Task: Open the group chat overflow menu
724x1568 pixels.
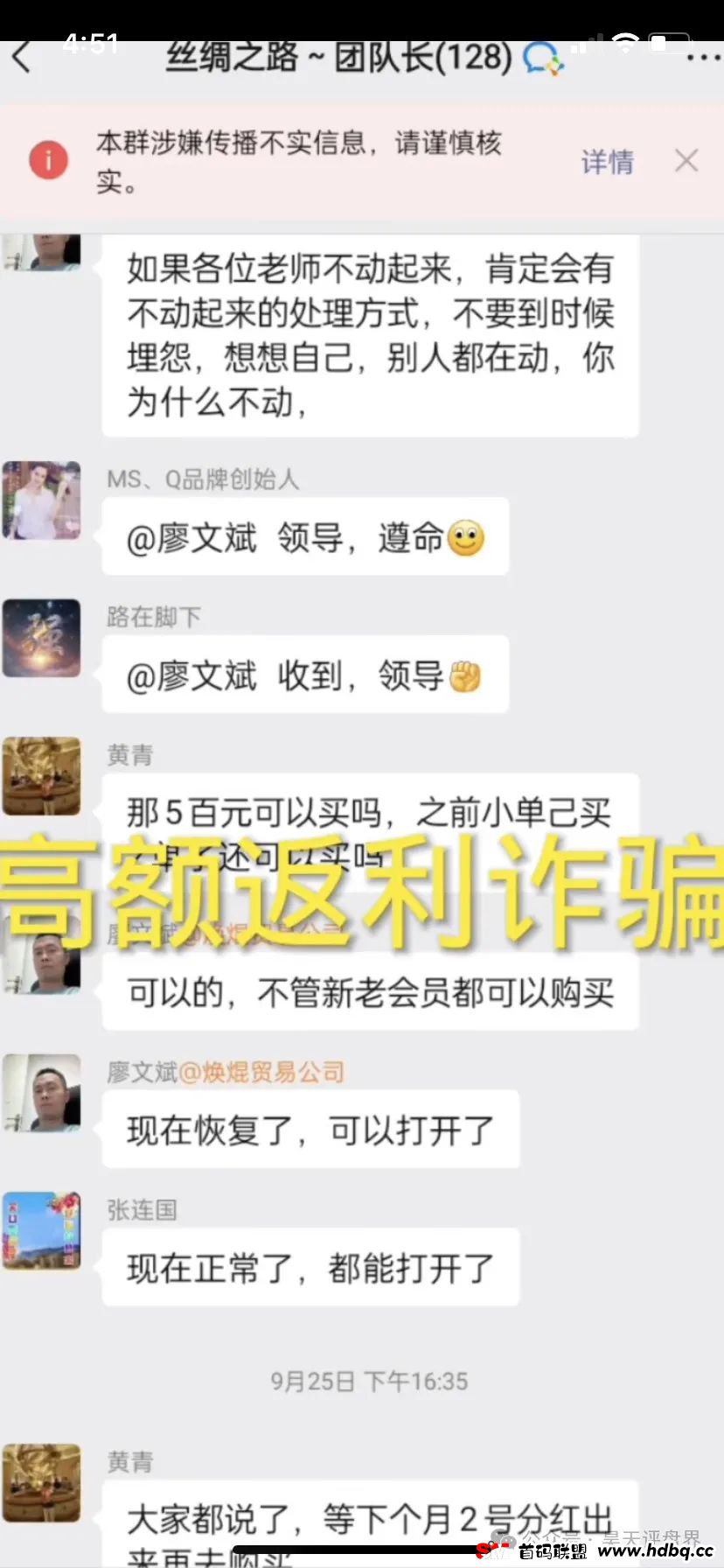Action: pos(702,58)
